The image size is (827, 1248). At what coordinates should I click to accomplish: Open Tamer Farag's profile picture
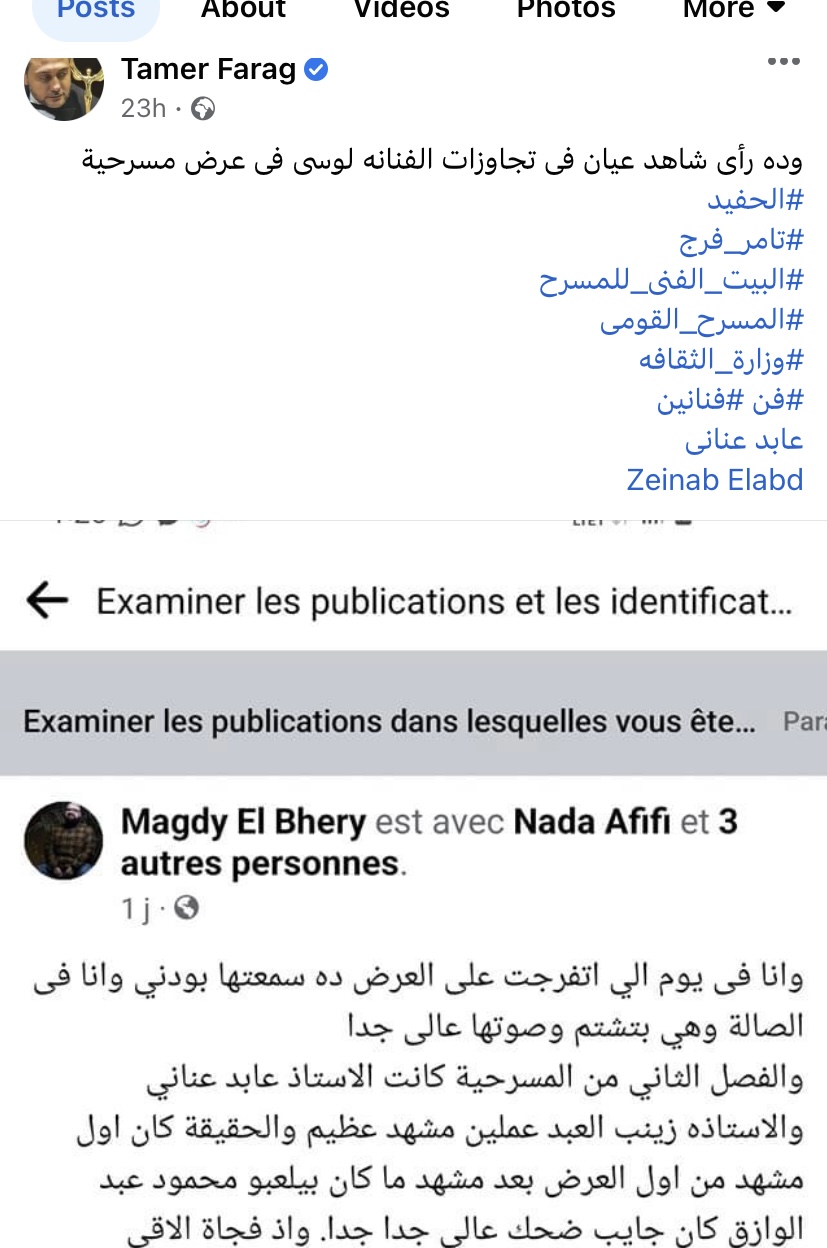pyautogui.click(x=64, y=86)
